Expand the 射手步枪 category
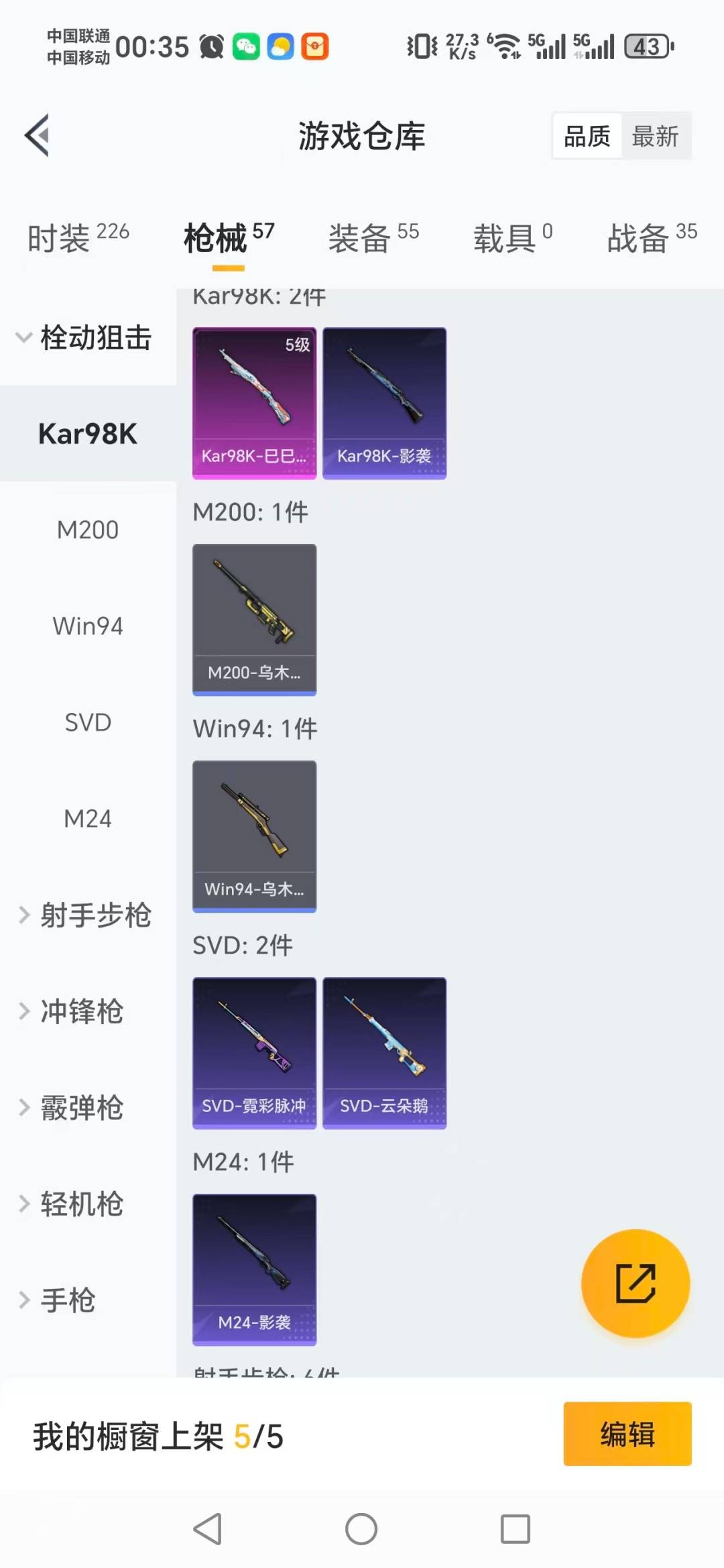This screenshot has height=1568, width=724. click(x=87, y=915)
